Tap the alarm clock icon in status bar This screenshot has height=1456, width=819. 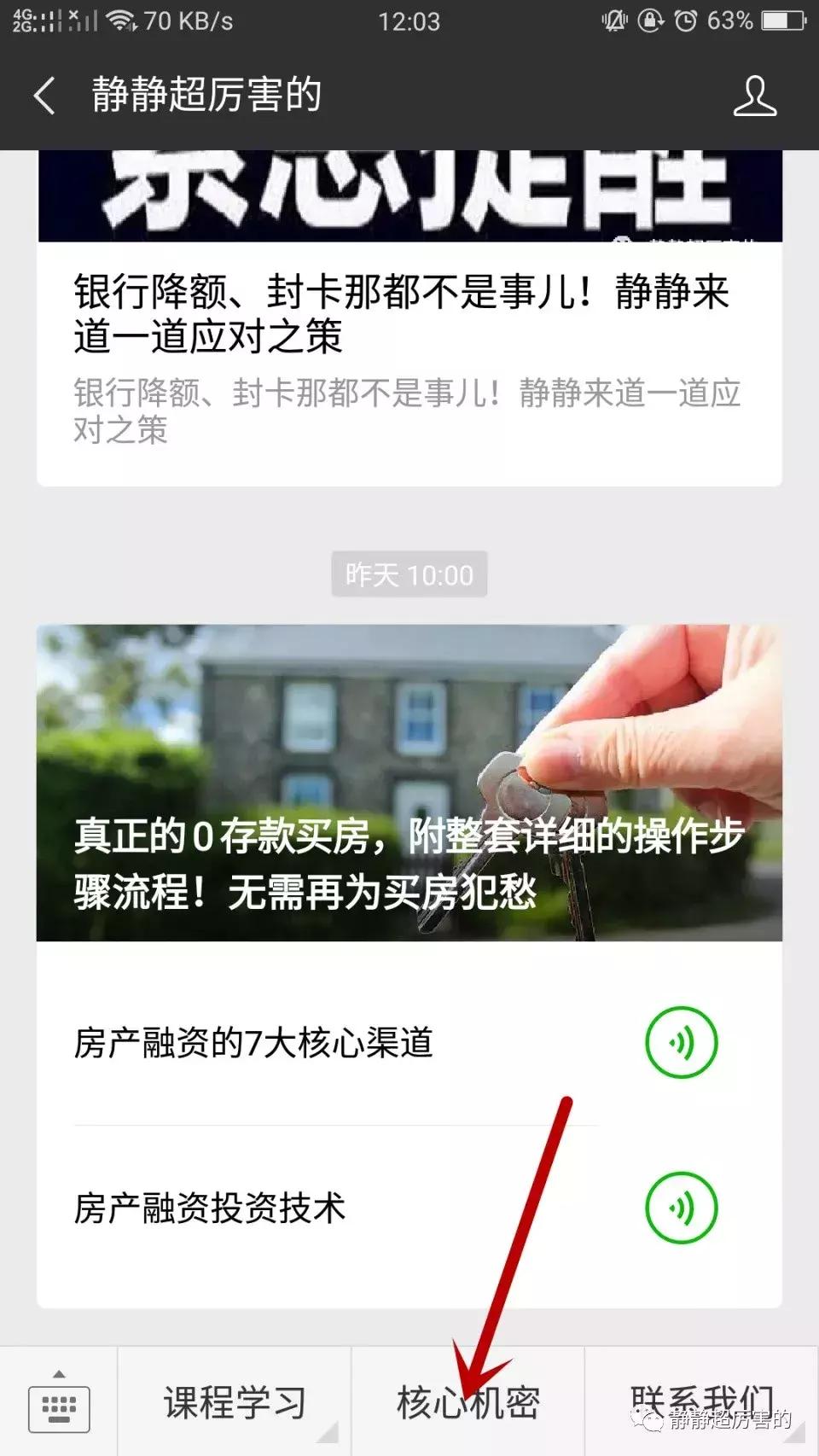pyautogui.click(x=688, y=19)
